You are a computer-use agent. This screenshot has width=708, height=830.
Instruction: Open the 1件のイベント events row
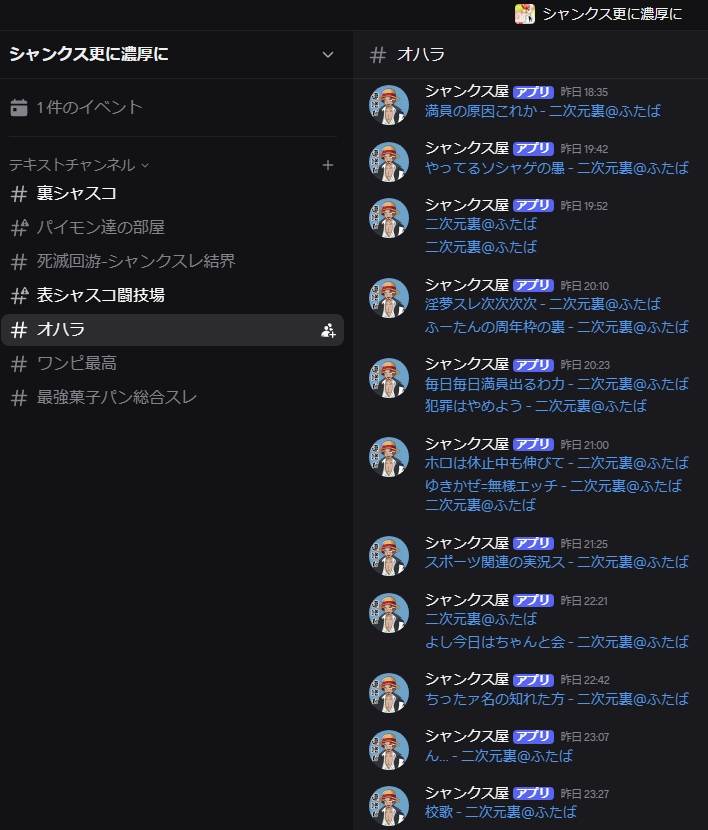tap(89, 107)
